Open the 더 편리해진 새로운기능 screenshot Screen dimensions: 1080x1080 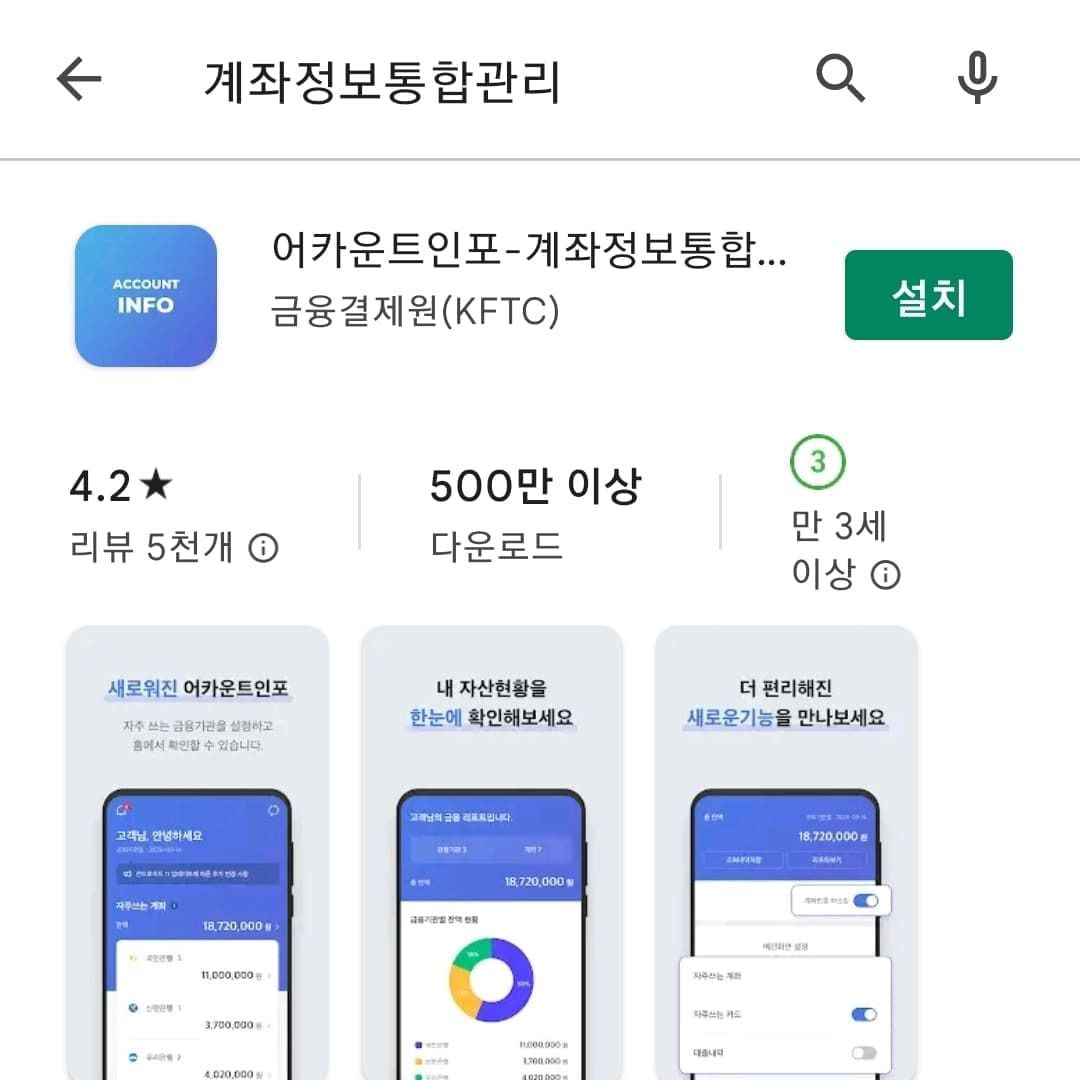click(785, 852)
